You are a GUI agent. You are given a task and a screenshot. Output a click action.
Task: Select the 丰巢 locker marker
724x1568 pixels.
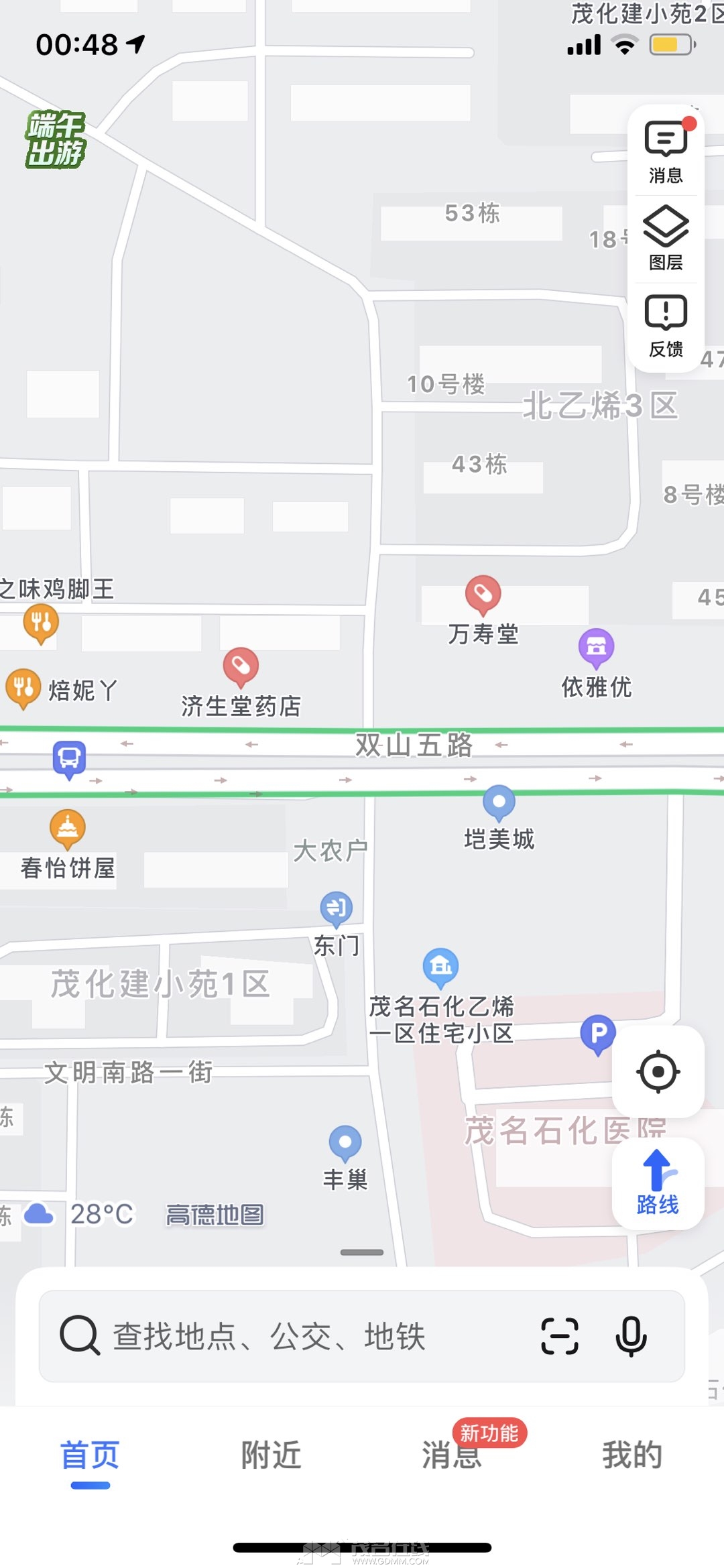(x=345, y=1142)
